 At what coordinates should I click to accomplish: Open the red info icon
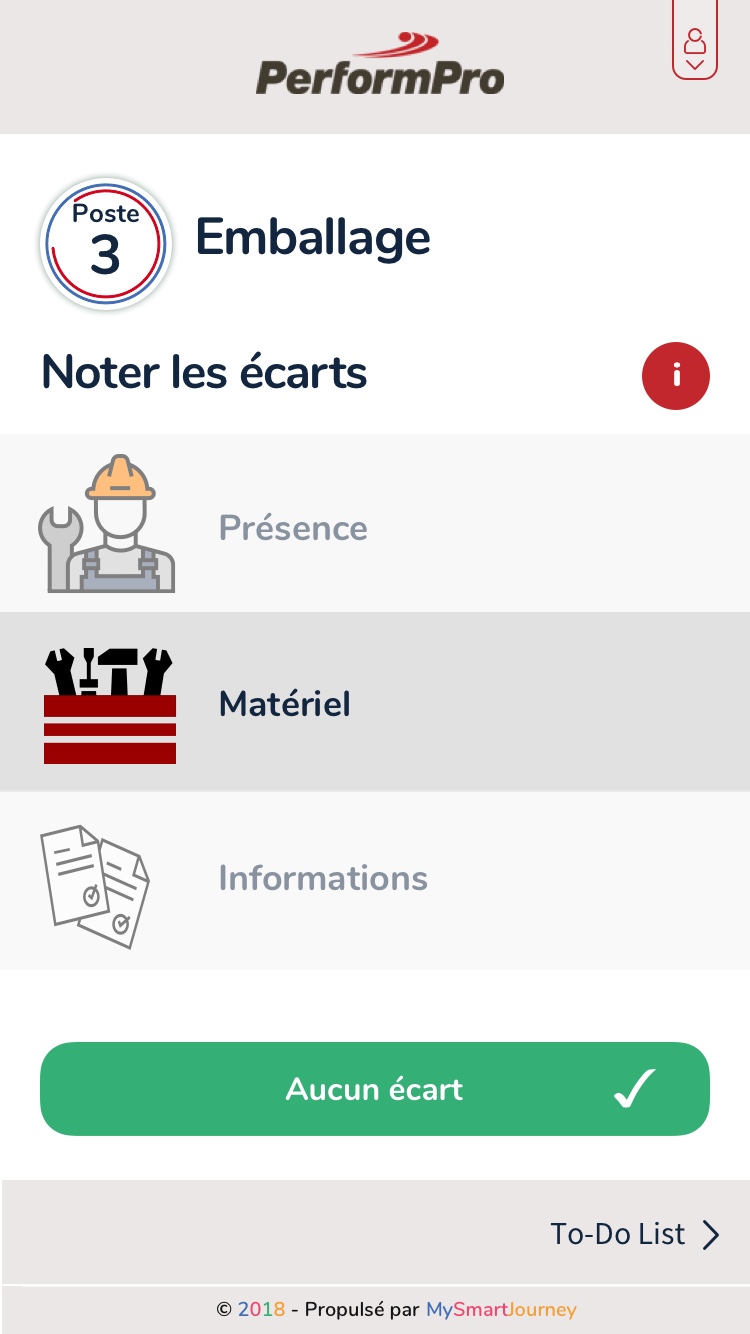click(675, 376)
